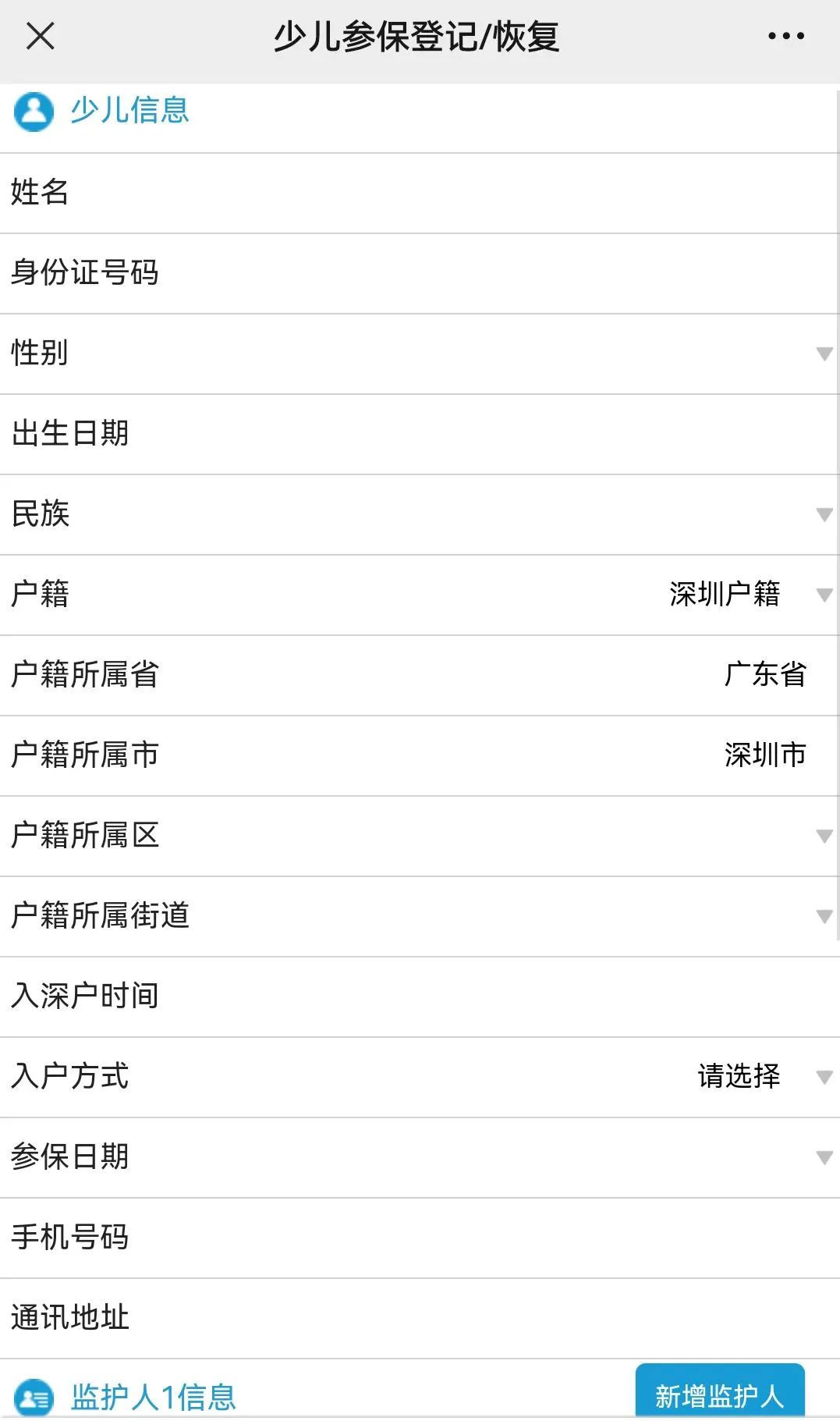840x1421 pixels.
Task: Open the 民族 dropdown
Action: pyautogui.click(x=420, y=515)
